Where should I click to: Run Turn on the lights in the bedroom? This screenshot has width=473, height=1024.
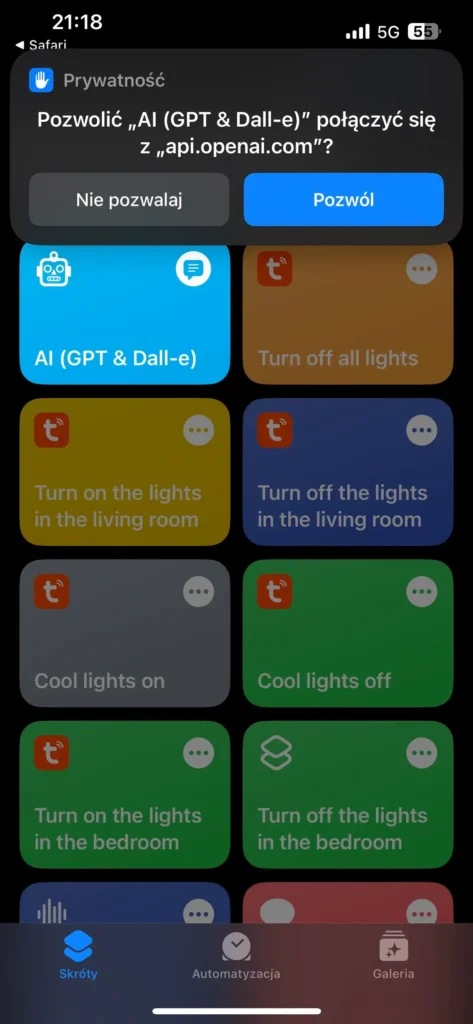tap(125, 794)
